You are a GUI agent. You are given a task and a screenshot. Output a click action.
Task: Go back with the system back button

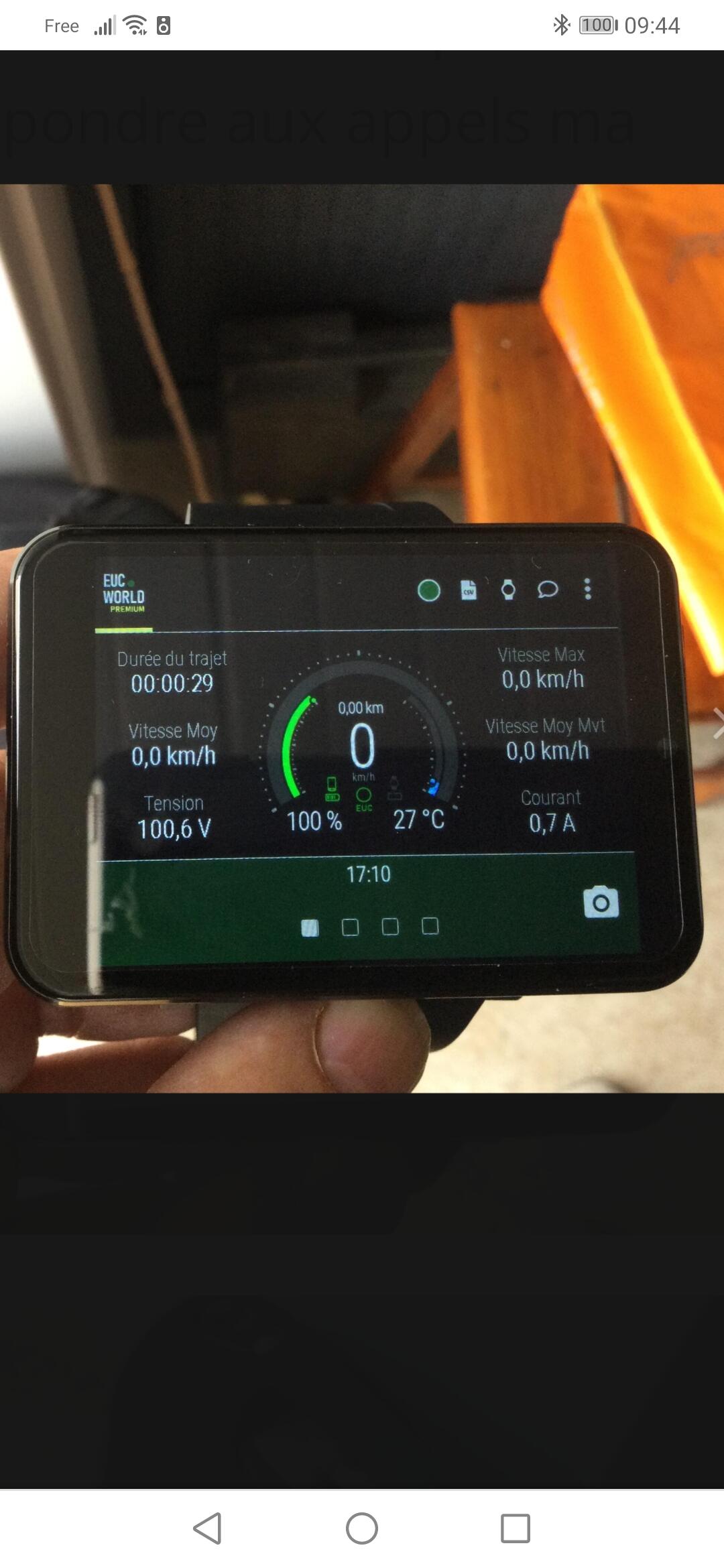[207, 1528]
